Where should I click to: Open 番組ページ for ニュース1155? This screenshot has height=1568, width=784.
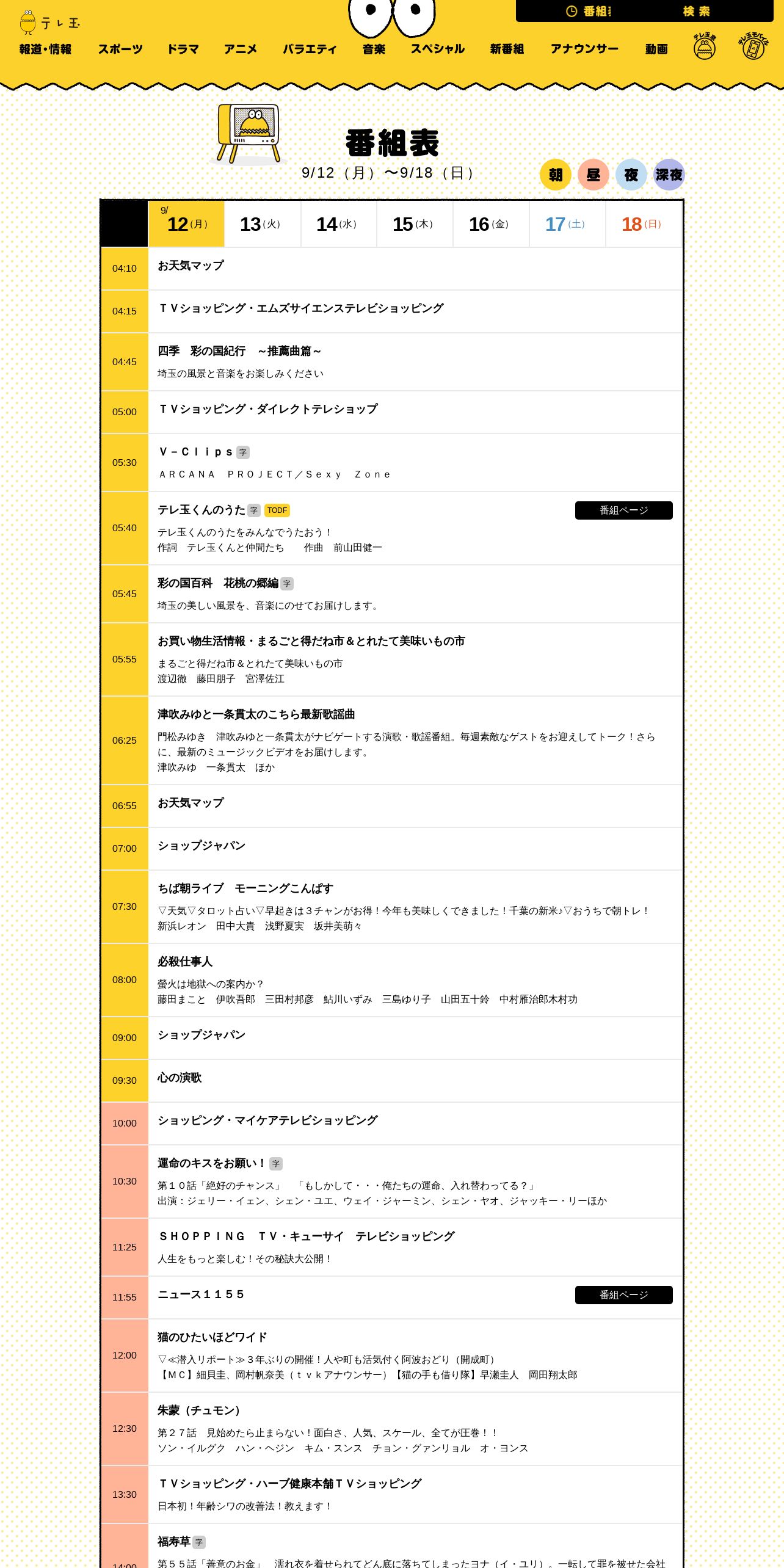coord(623,1295)
